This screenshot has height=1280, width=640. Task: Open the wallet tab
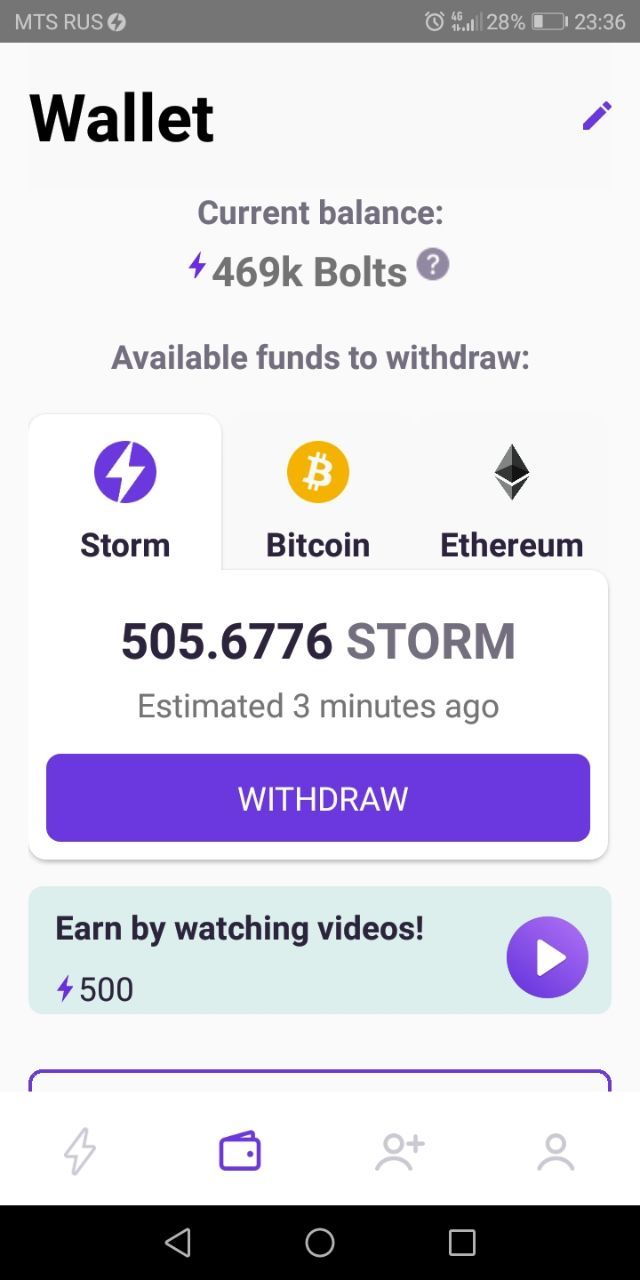pos(240,1151)
